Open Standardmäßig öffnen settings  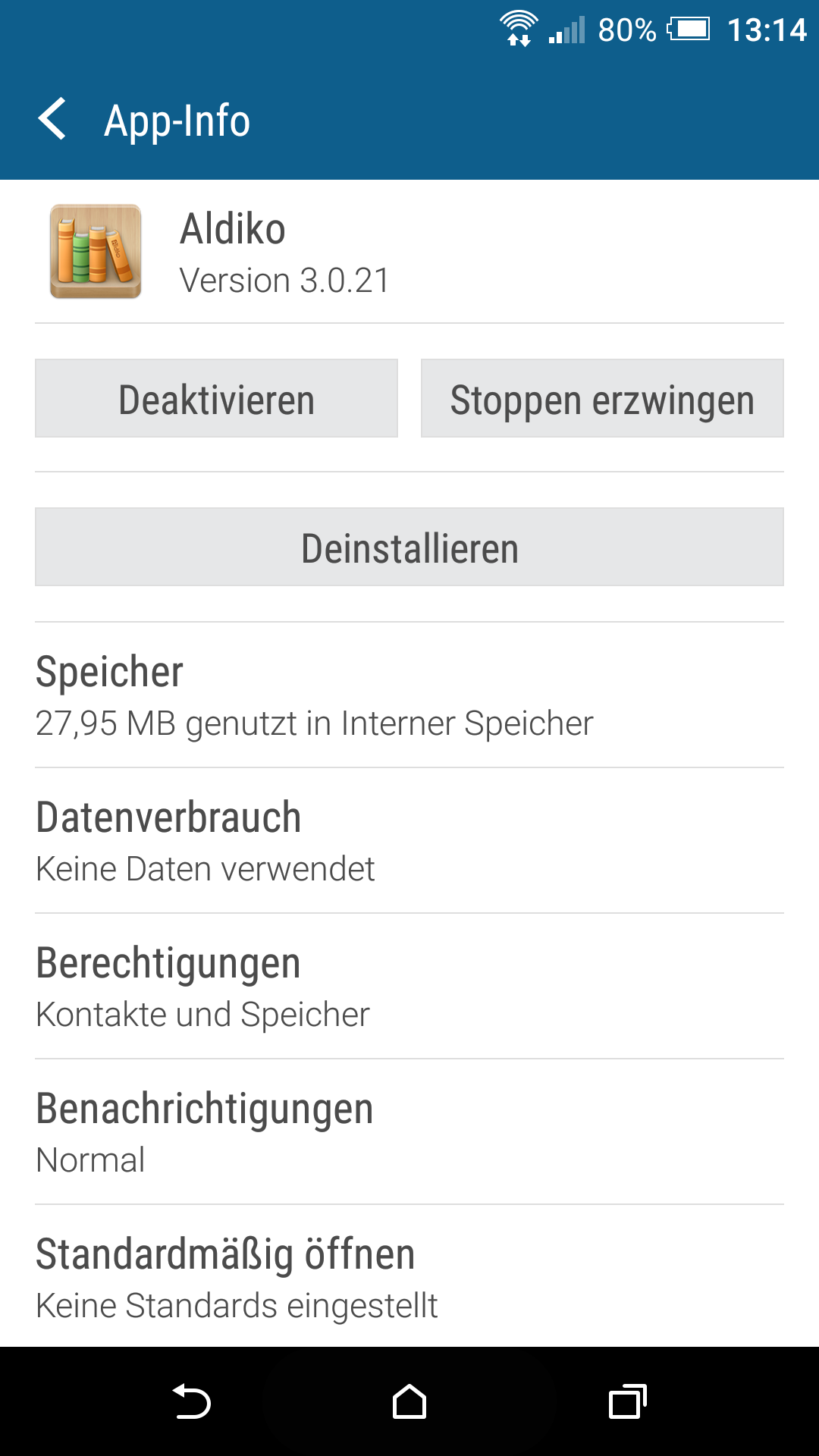tap(409, 1278)
